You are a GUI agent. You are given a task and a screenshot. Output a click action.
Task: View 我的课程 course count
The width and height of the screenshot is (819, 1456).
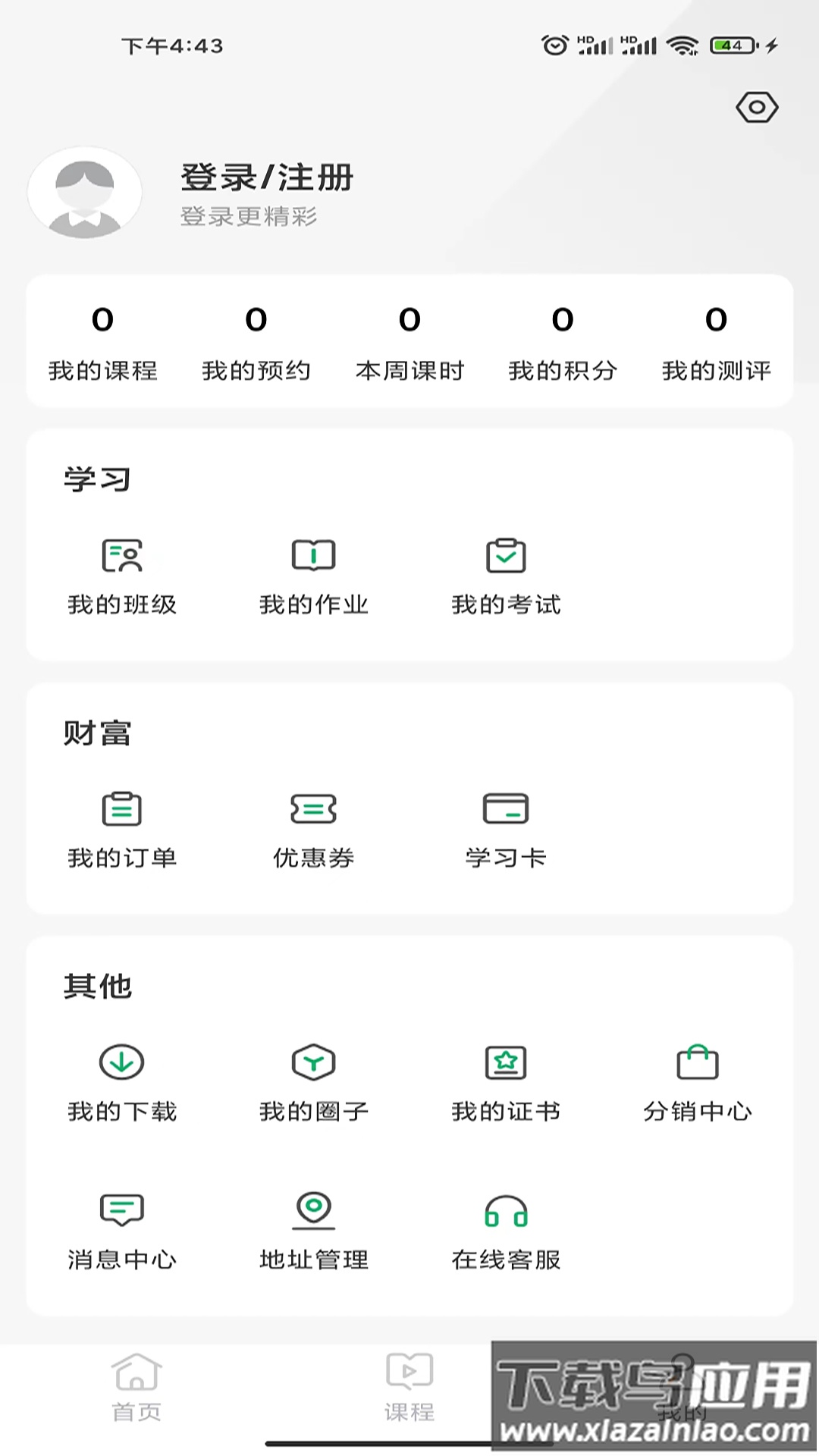coord(103,341)
